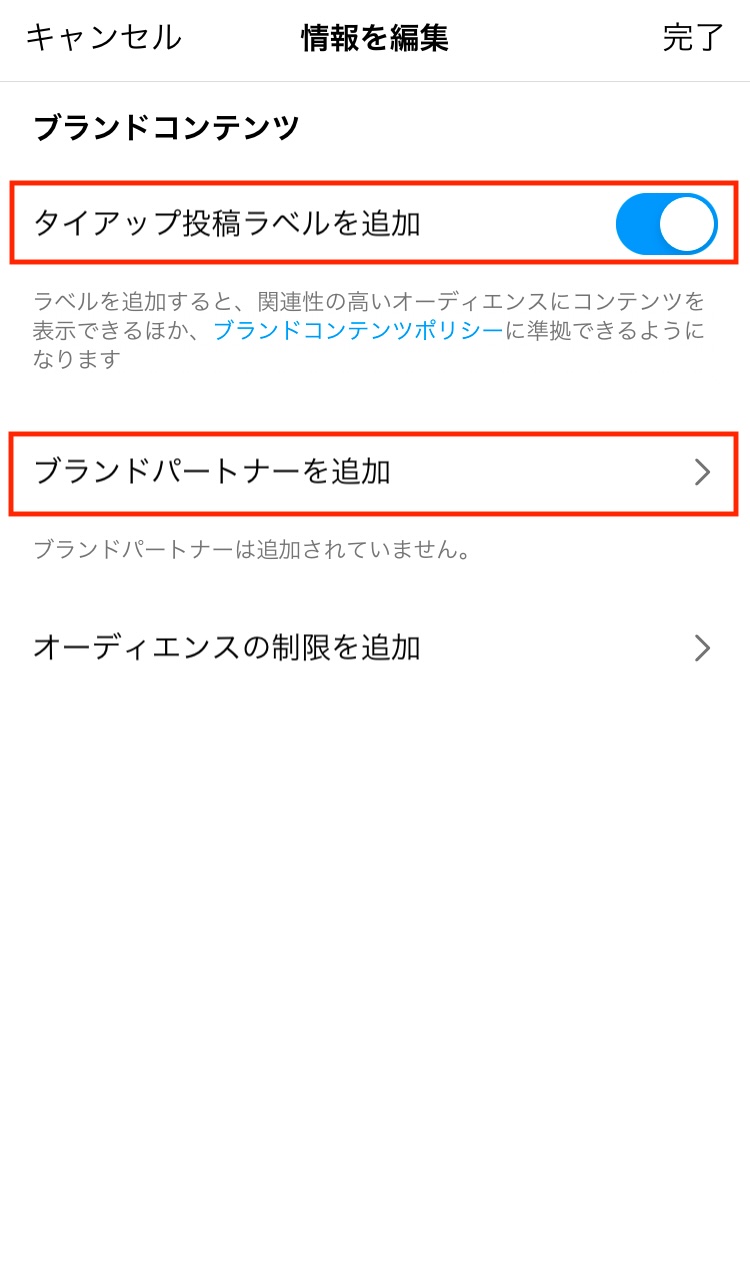Tap 完了 to save the changes
This screenshot has width=750, height=1287.
(693, 38)
